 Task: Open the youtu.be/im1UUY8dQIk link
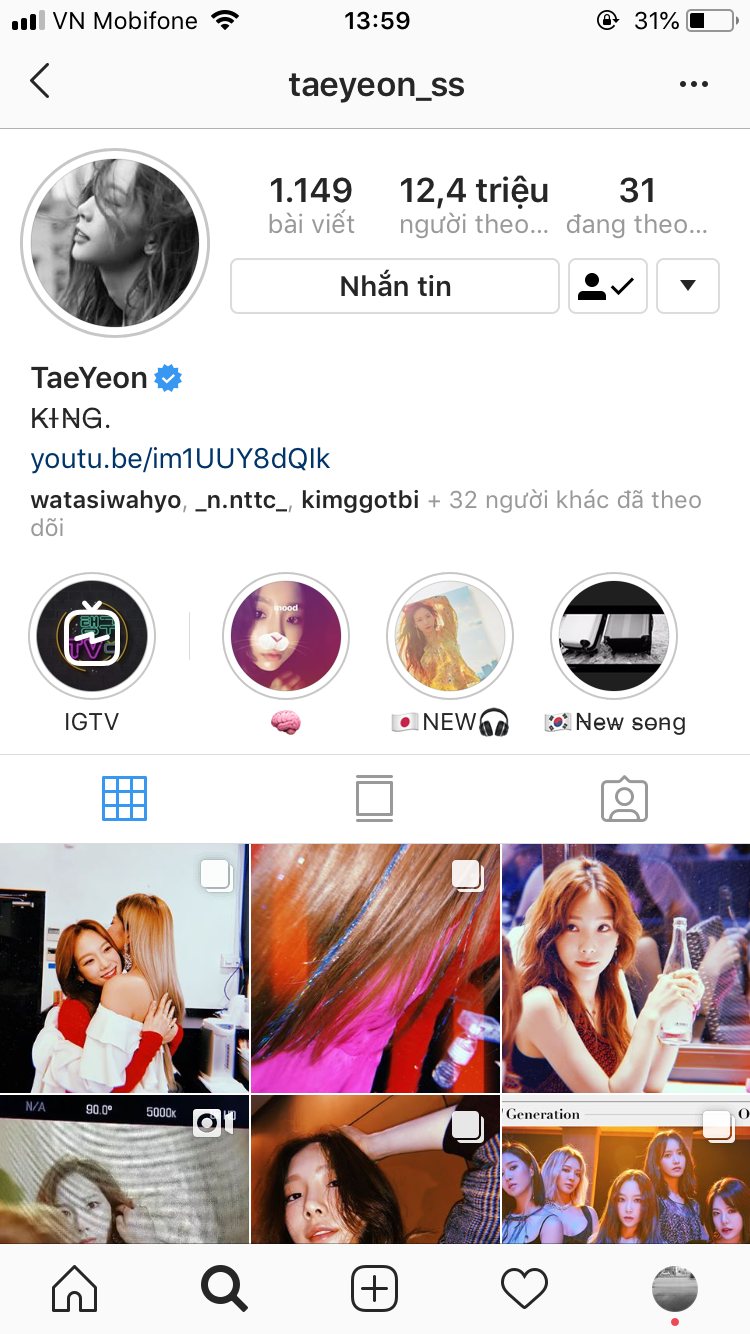(x=180, y=459)
